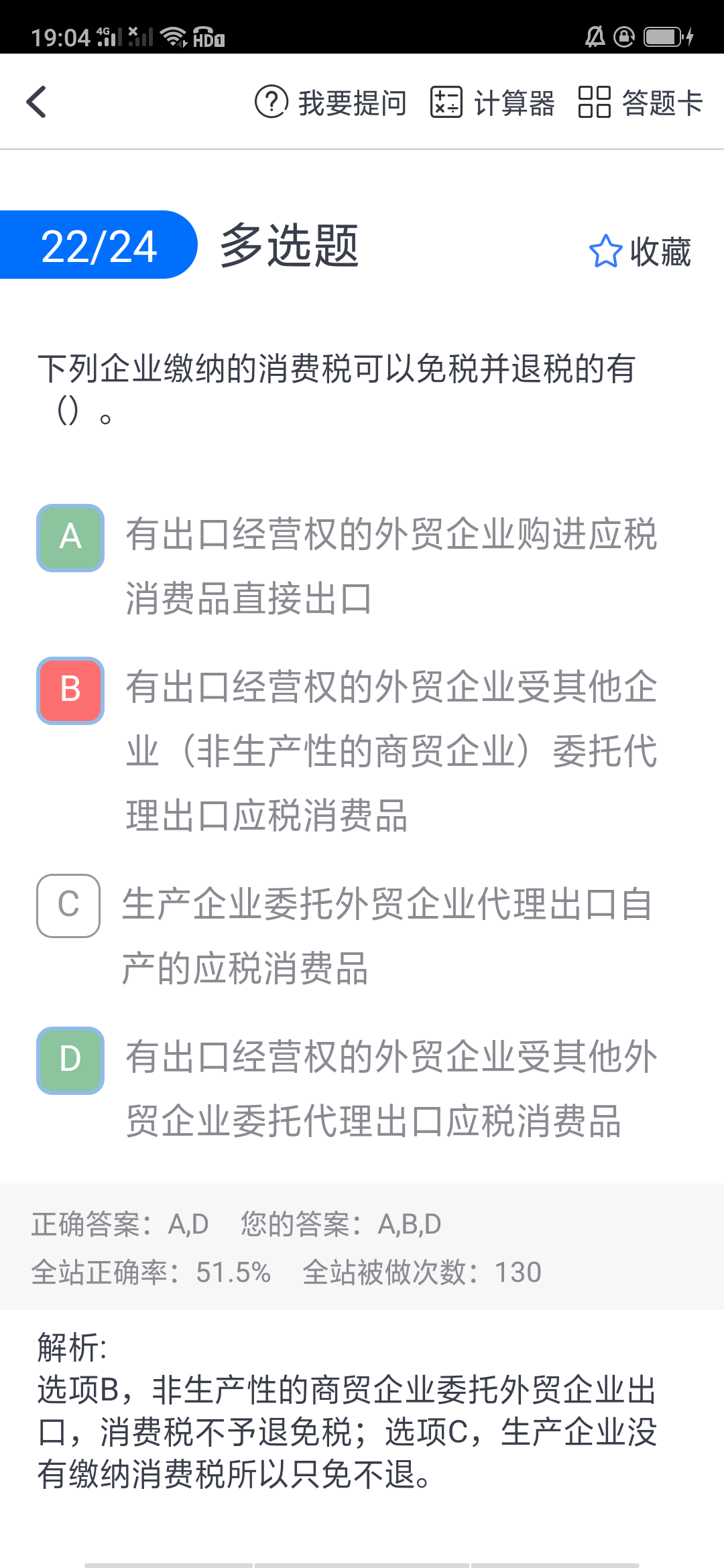724x1568 pixels.
Task: Select option C checkbox
Action: coord(68,905)
